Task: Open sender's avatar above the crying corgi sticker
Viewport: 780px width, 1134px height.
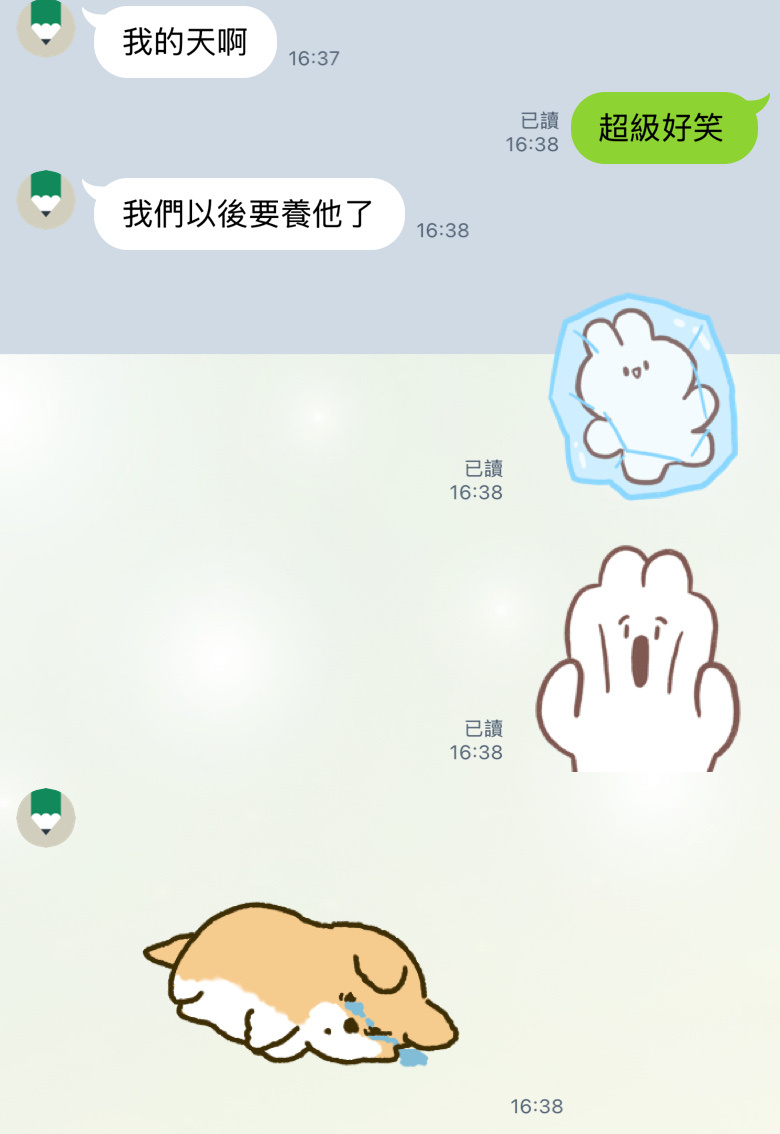Action: (x=46, y=817)
